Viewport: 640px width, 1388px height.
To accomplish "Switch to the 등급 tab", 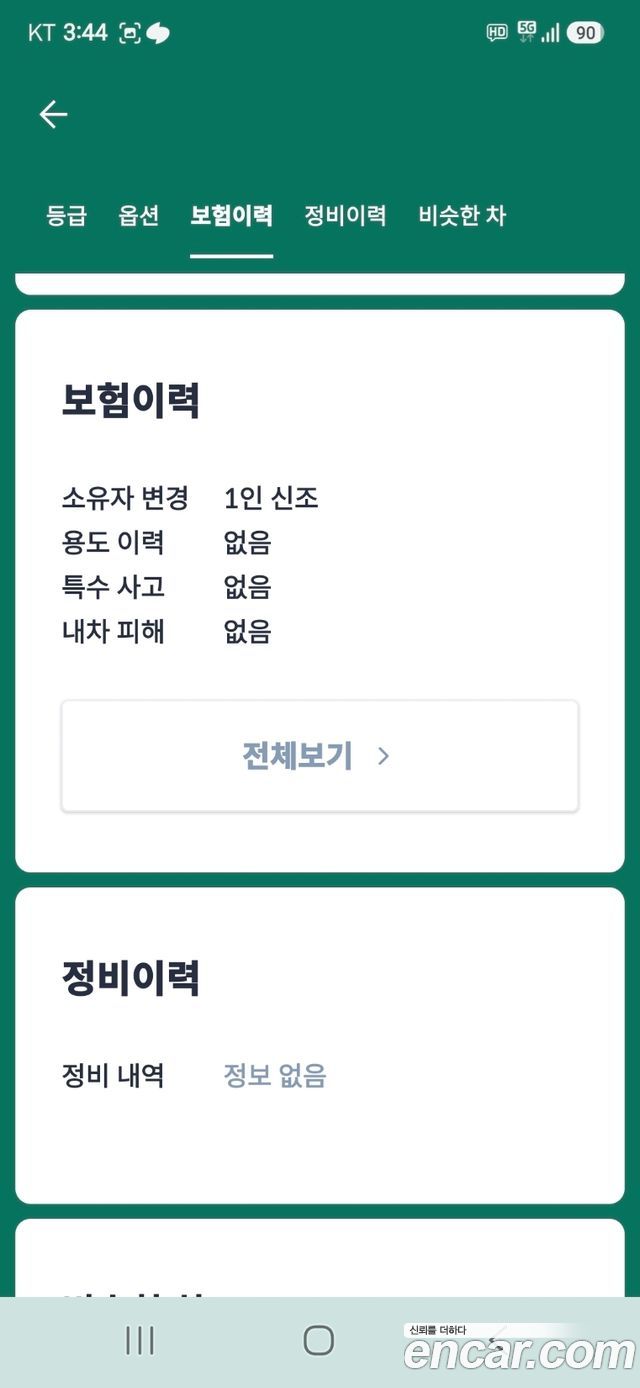I will click(67, 215).
